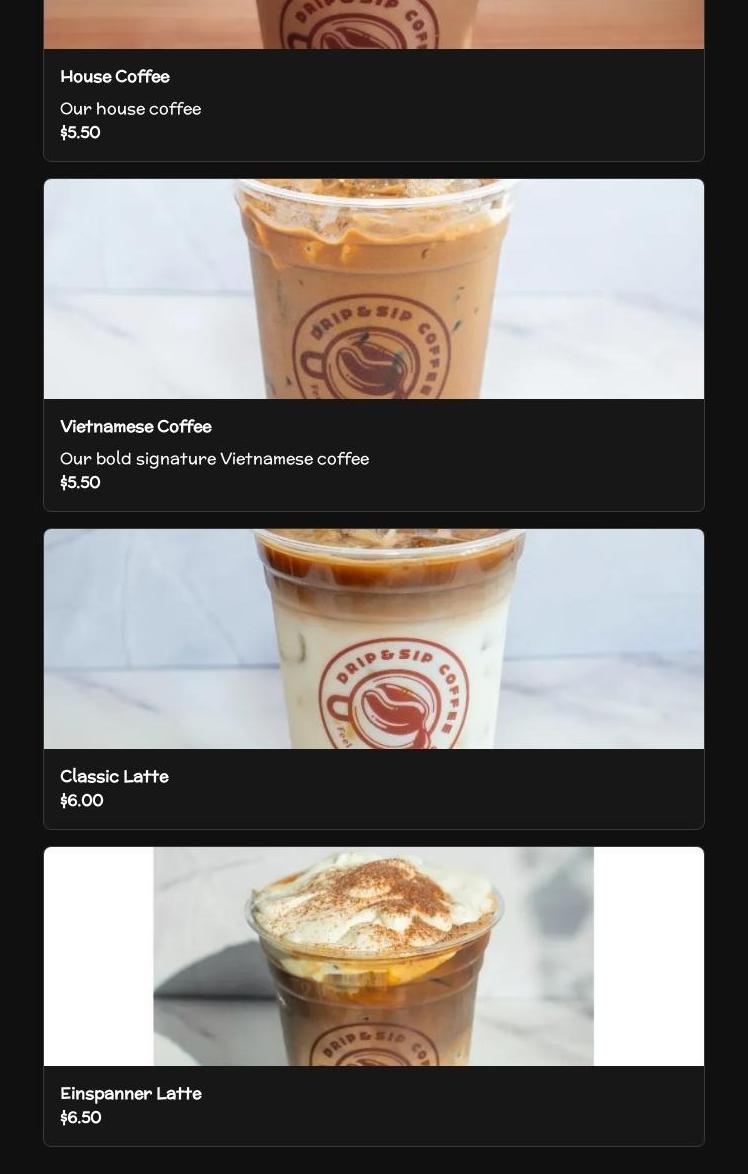Click the Classic Latte title text

tap(114, 776)
